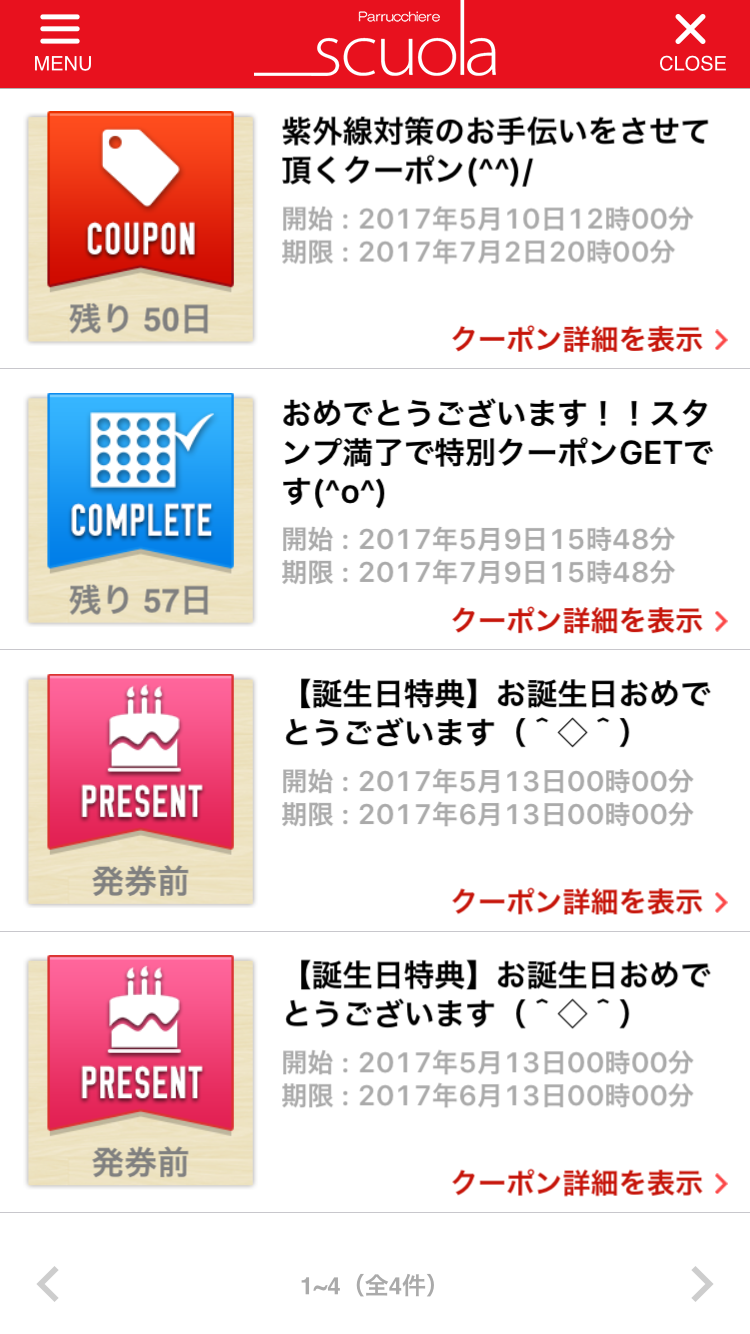The height and width of the screenshot is (1334, 750).
Task: Show details for the UV care coupon
Action: [590, 340]
